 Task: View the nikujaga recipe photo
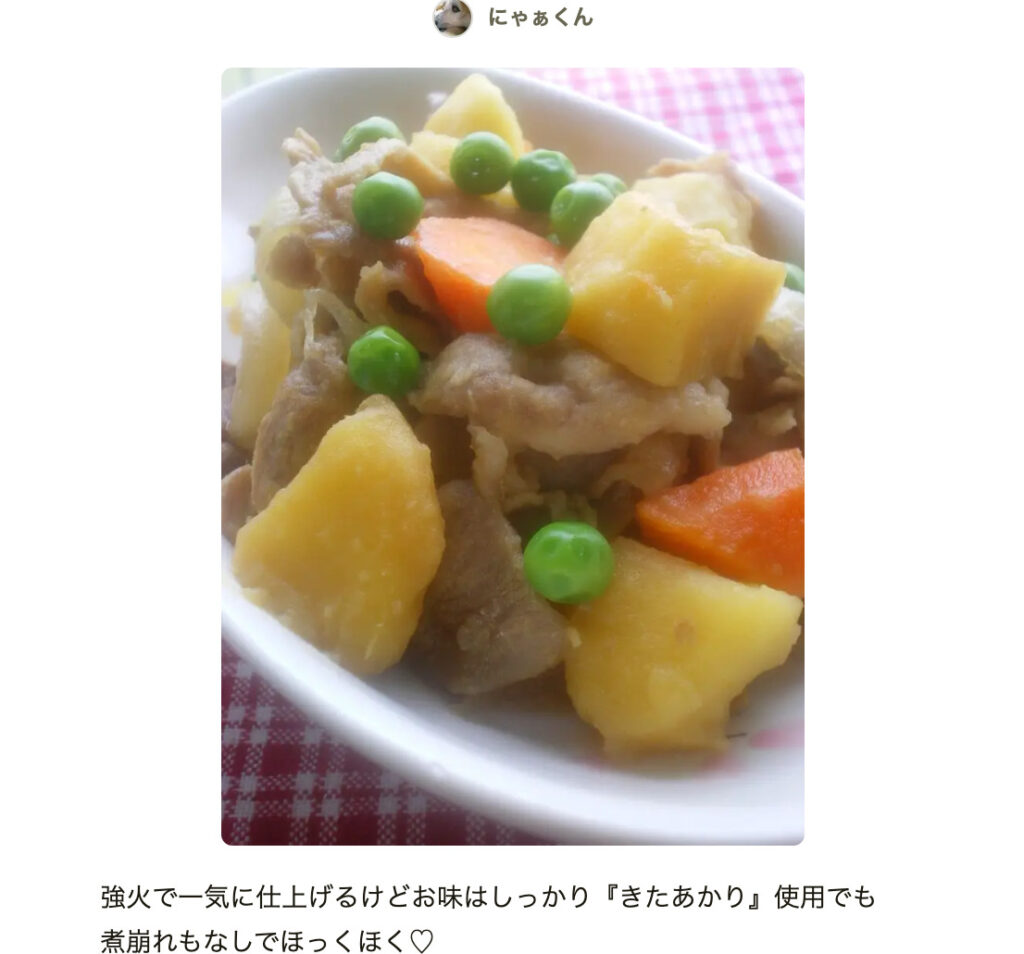[x=512, y=456]
